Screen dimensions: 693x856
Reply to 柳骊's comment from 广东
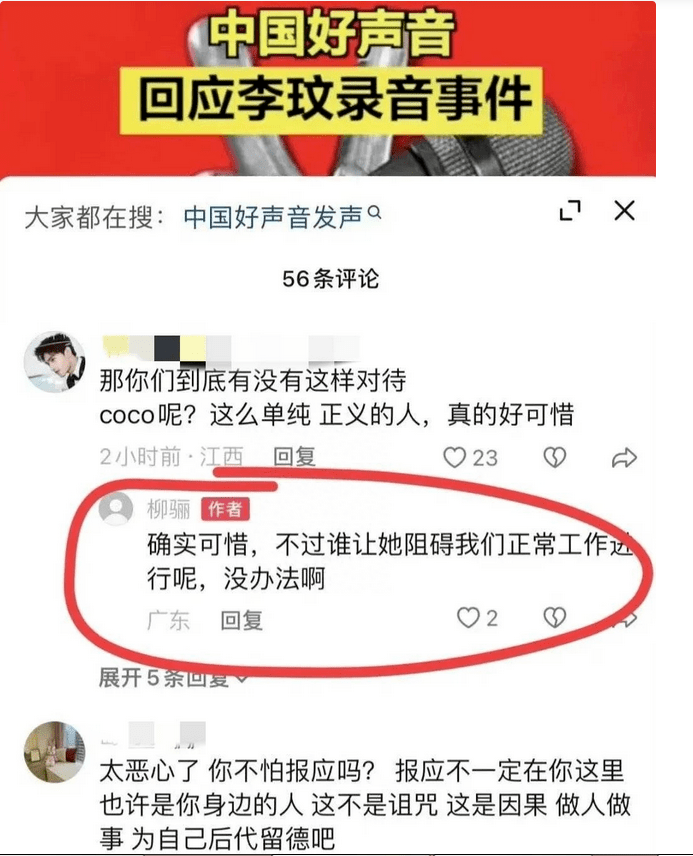[241, 620]
